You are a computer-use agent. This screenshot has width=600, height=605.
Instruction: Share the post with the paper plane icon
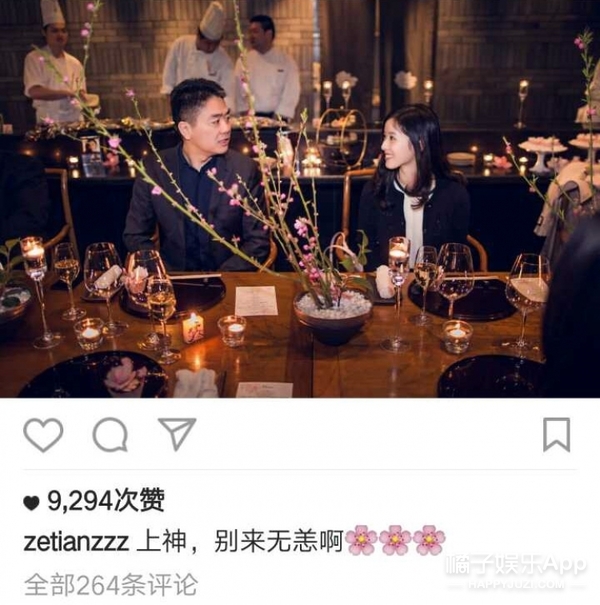coord(176,434)
